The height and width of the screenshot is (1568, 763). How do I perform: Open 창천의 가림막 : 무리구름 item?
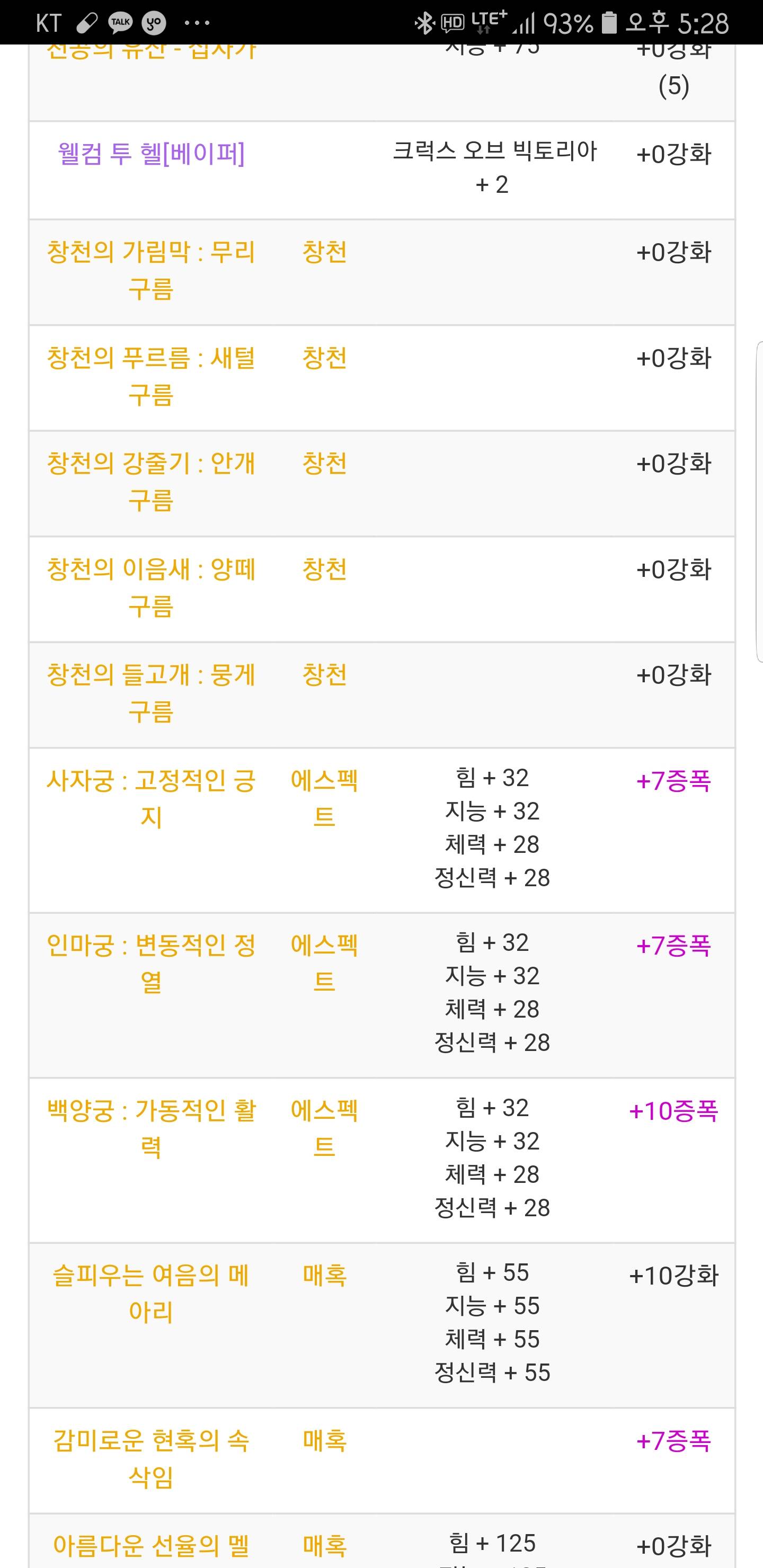tap(151, 270)
